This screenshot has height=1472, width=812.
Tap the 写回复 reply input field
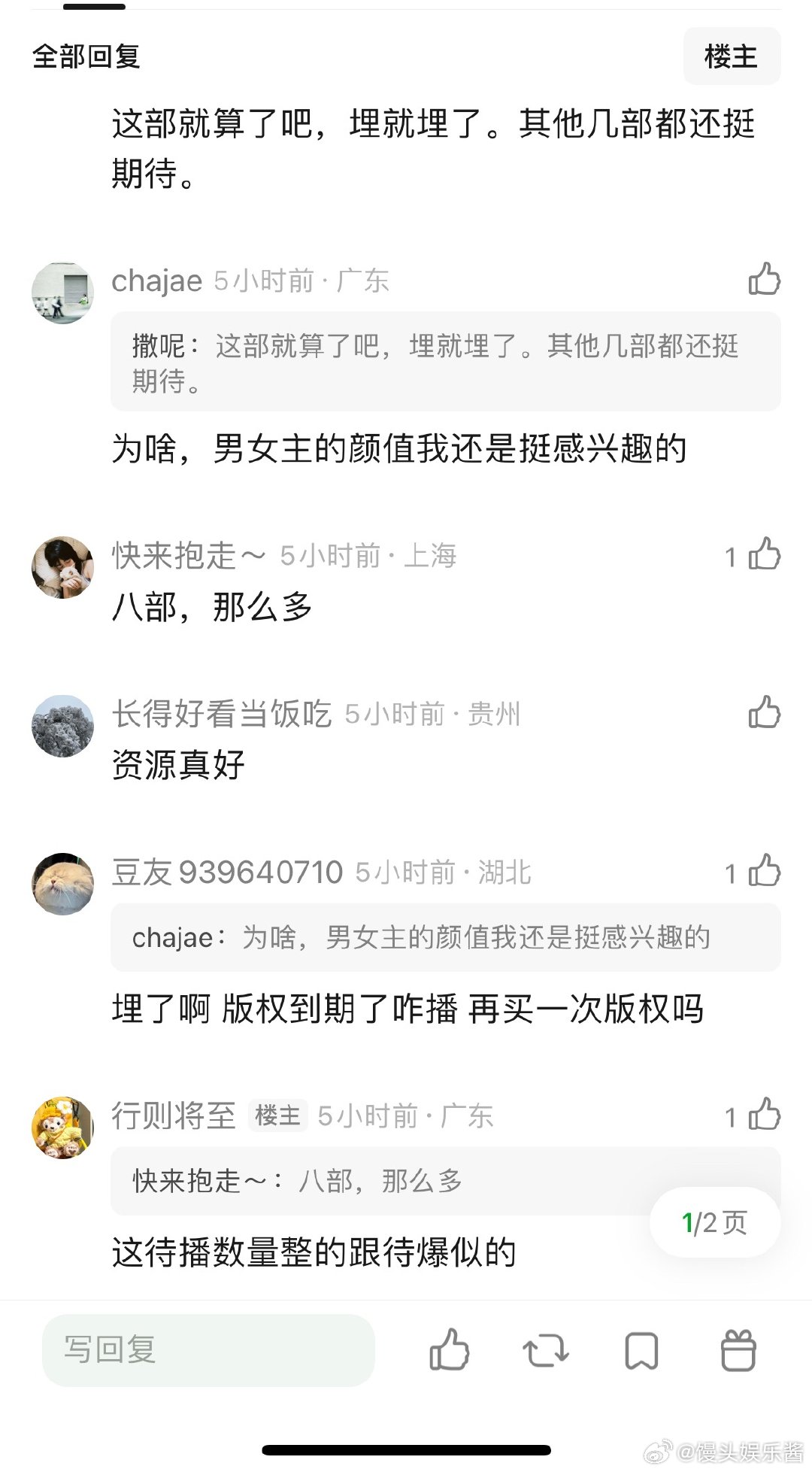209,1350
